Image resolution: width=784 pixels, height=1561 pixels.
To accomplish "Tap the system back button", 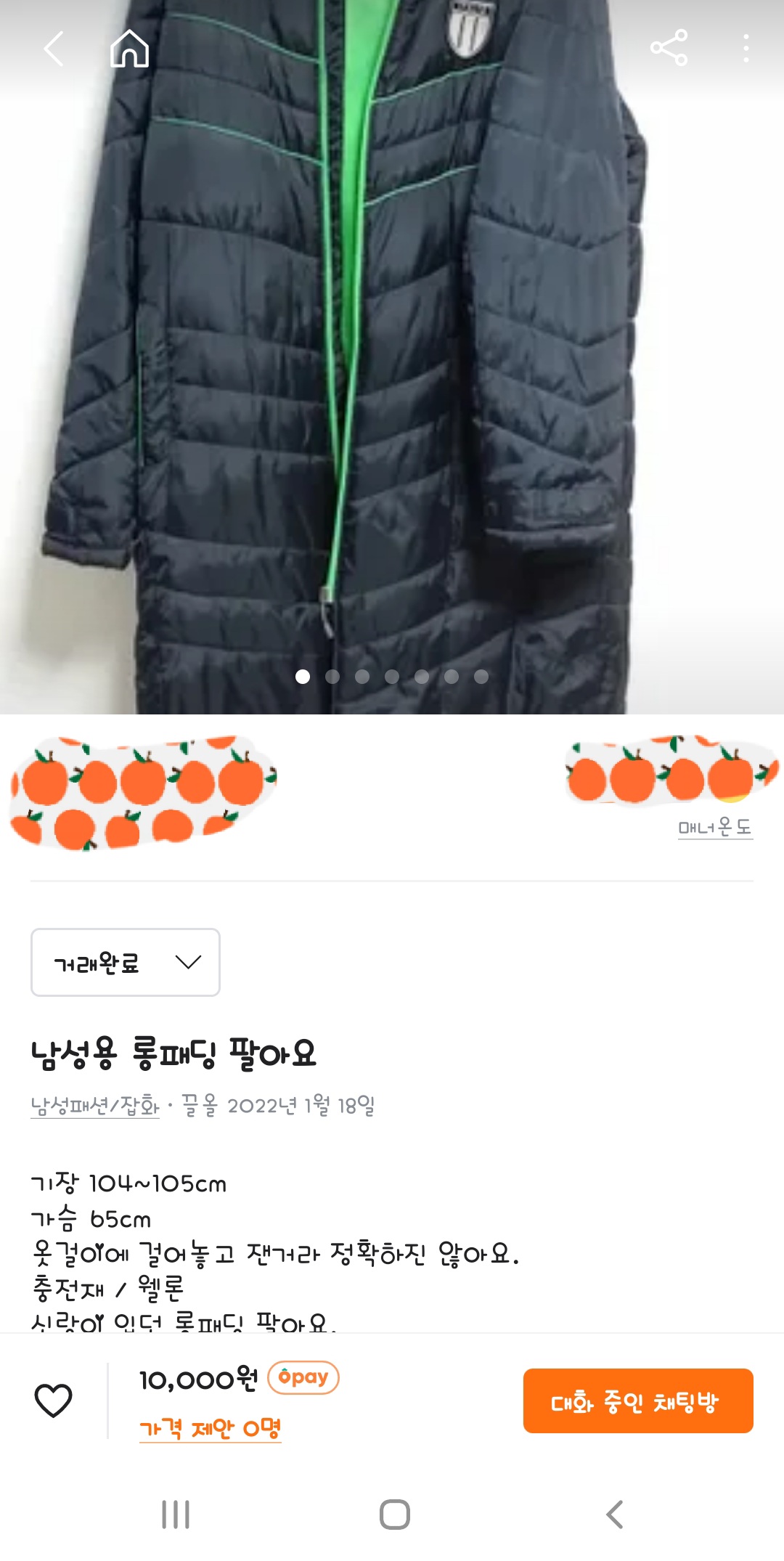I will [x=614, y=1515].
